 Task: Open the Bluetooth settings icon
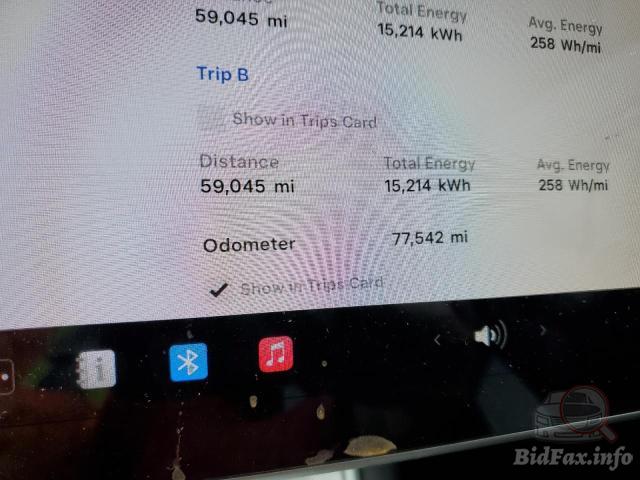point(188,362)
